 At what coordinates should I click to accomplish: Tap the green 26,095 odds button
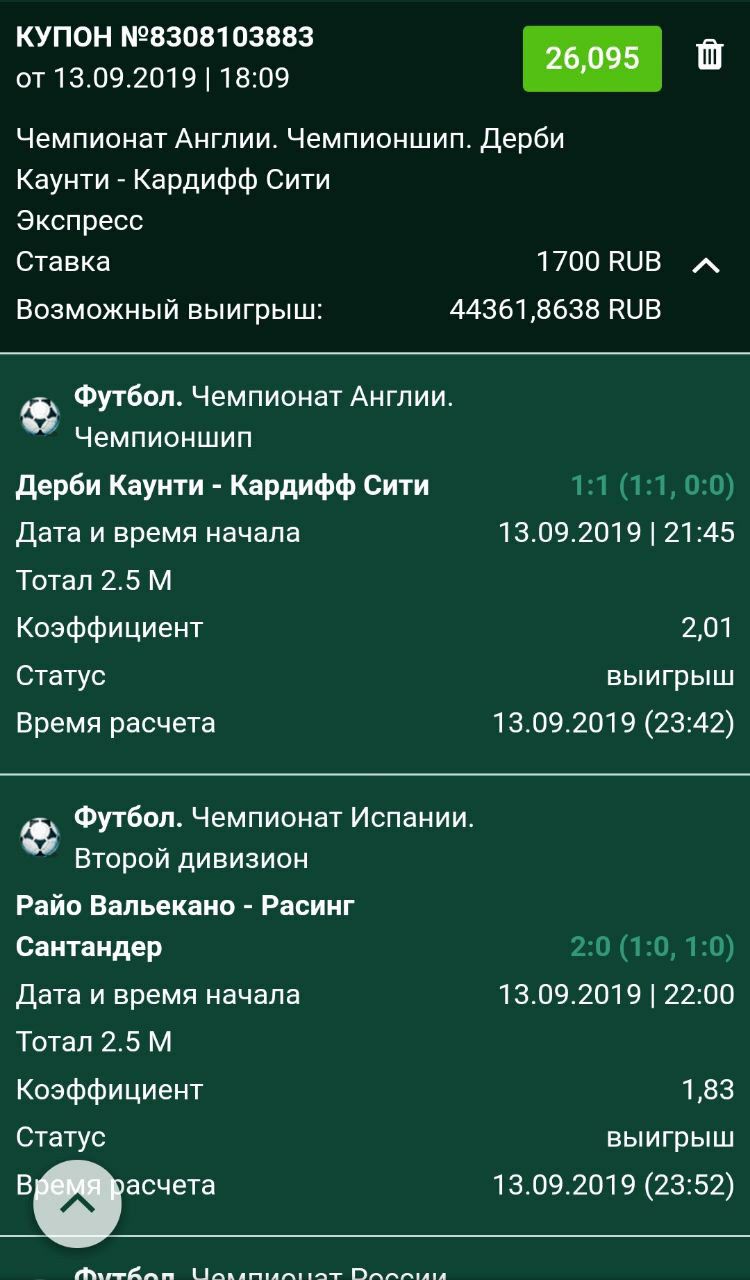592,59
